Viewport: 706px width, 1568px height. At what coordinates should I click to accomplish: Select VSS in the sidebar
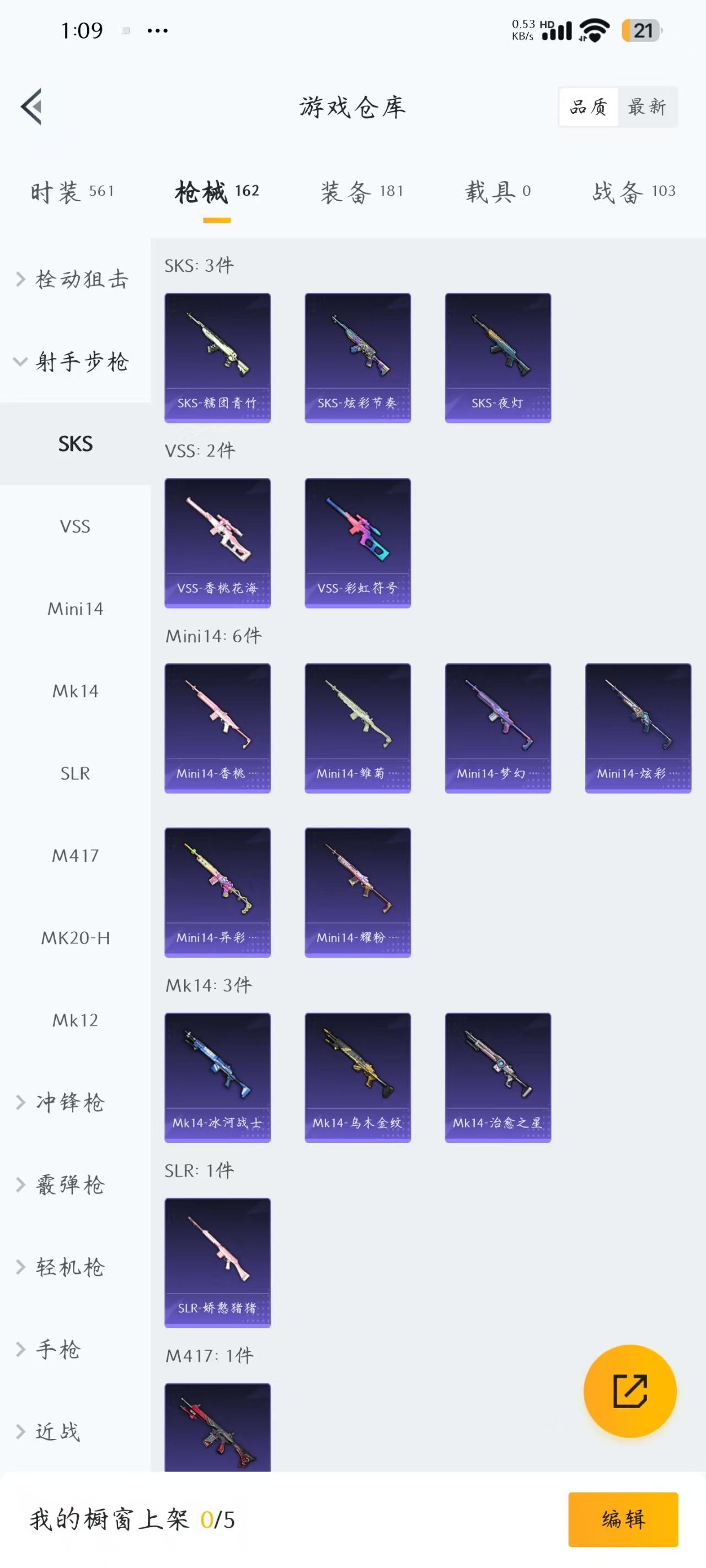(x=75, y=526)
